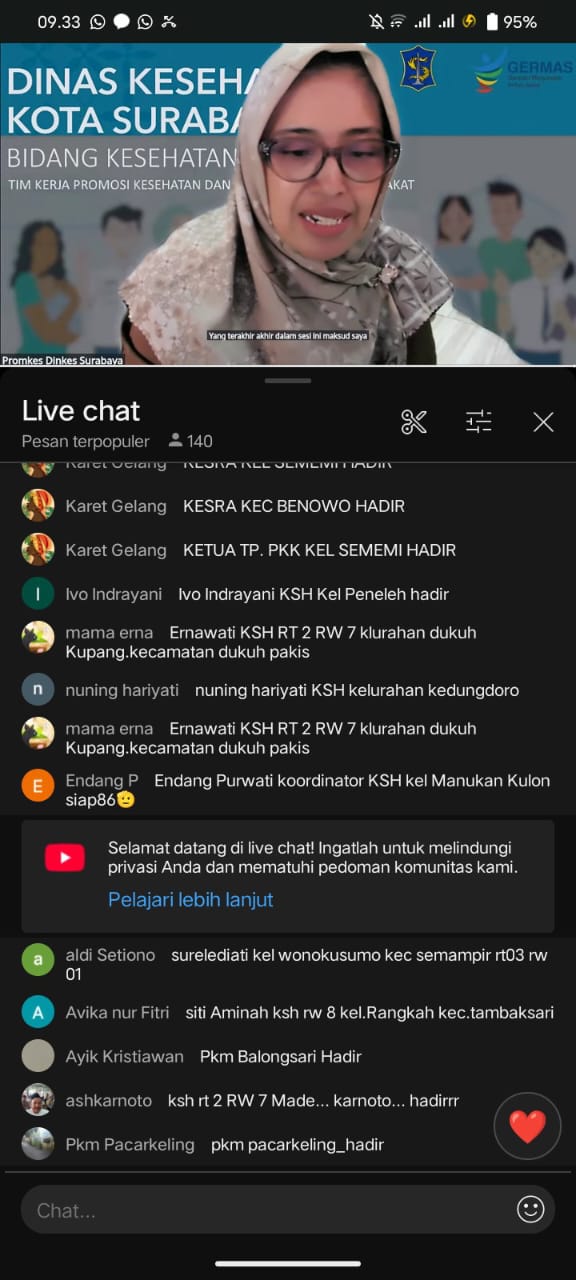Select Ivo Indrayani's chat message
The image size is (576, 1280).
point(288,594)
